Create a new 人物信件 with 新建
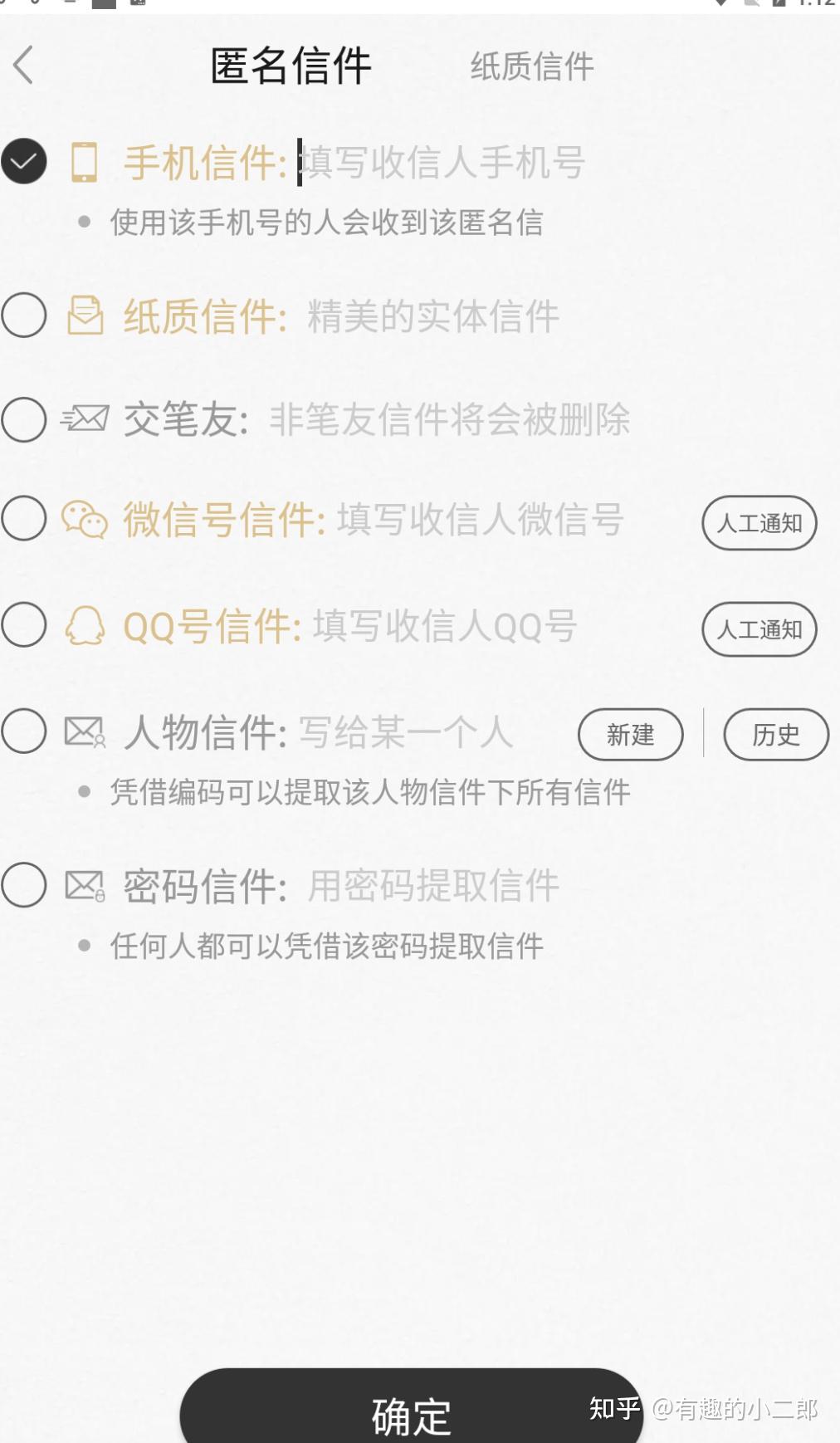Viewport: 840px width, 1443px height. point(630,735)
